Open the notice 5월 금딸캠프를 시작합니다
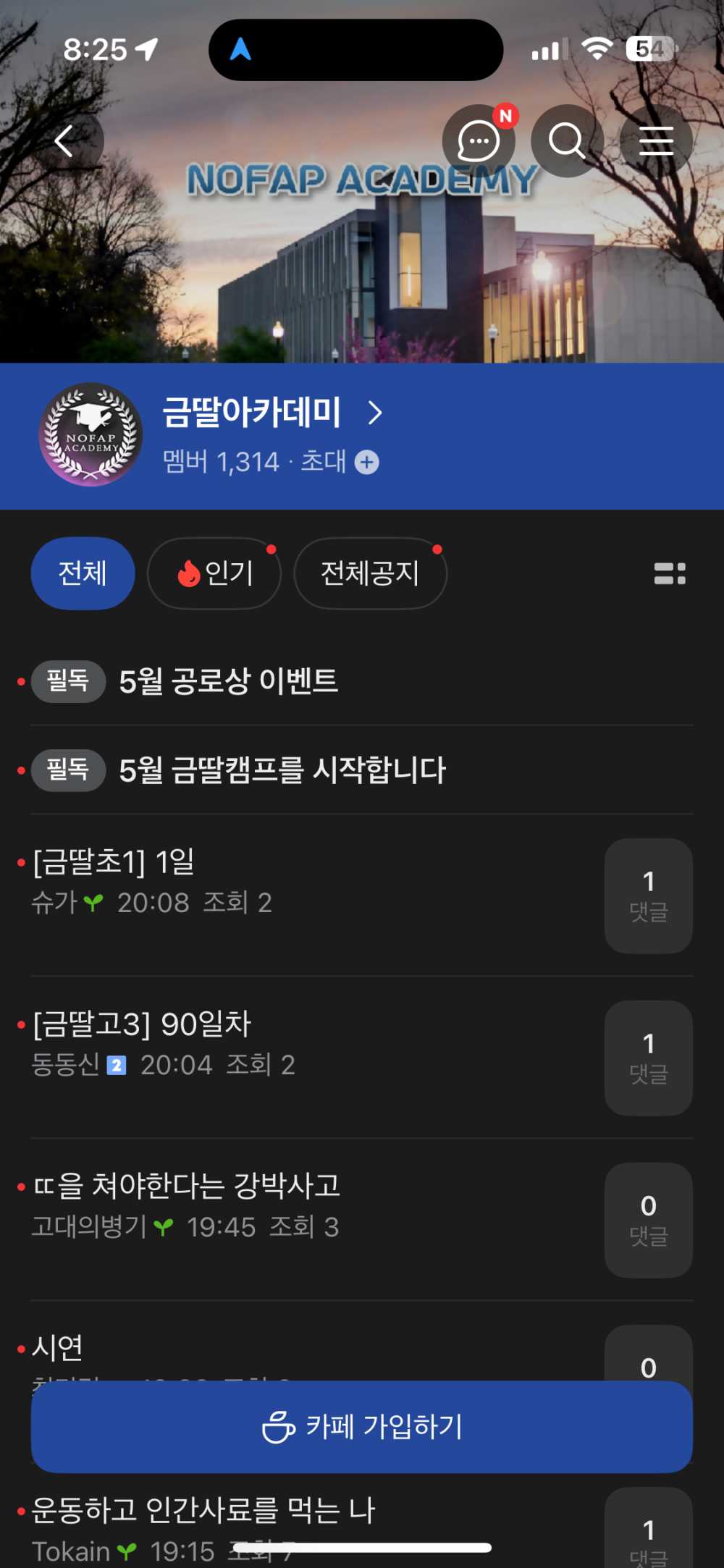 282,770
